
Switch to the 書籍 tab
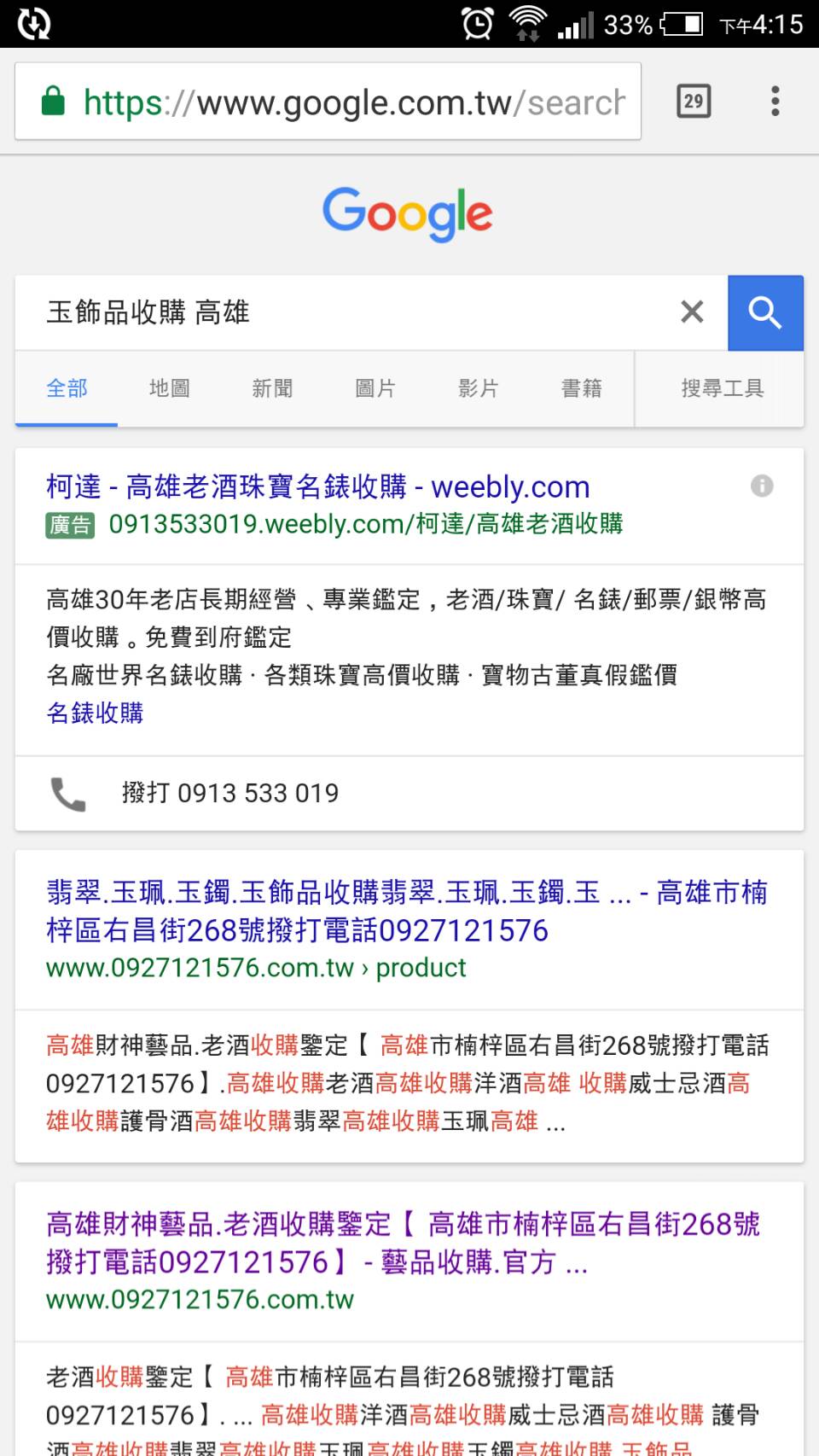(x=581, y=388)
